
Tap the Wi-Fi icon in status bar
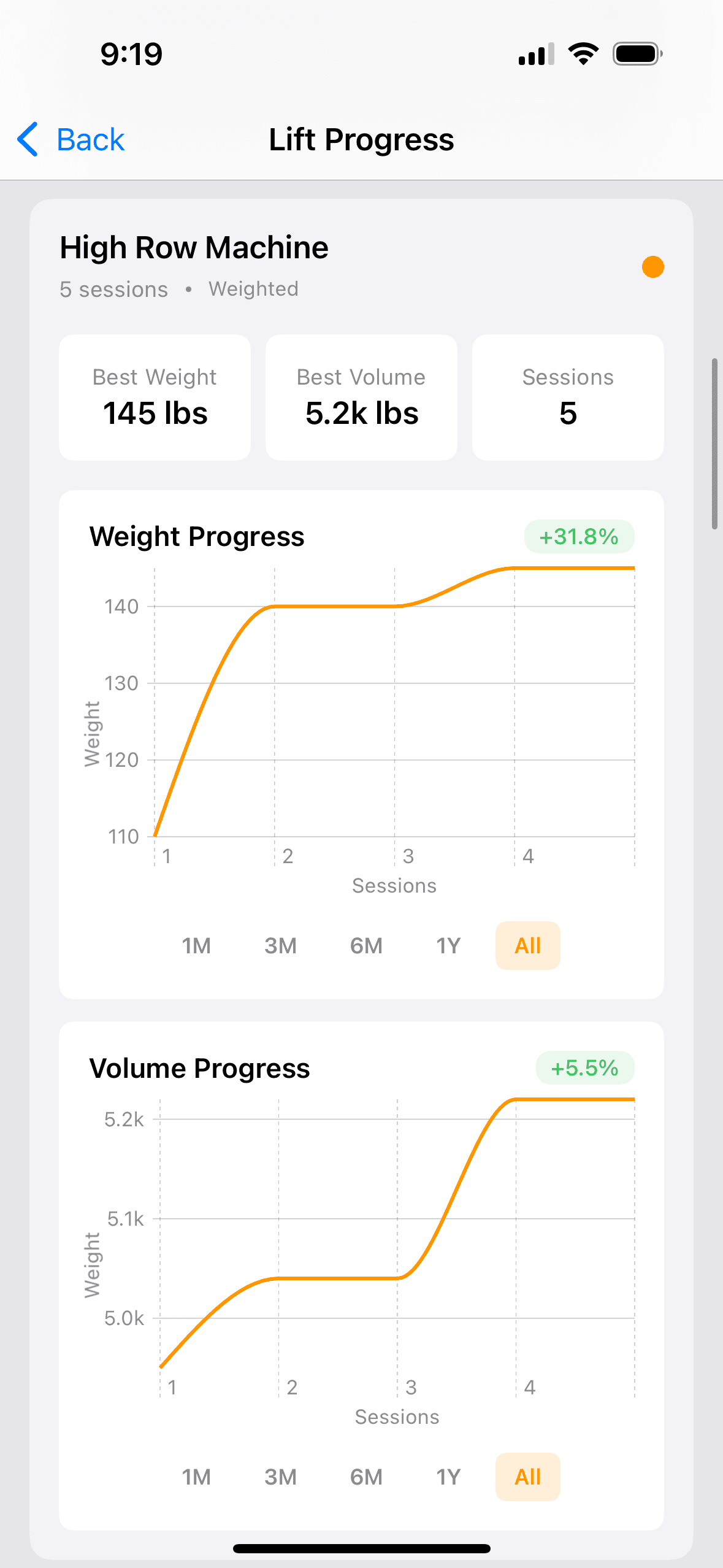582,53
